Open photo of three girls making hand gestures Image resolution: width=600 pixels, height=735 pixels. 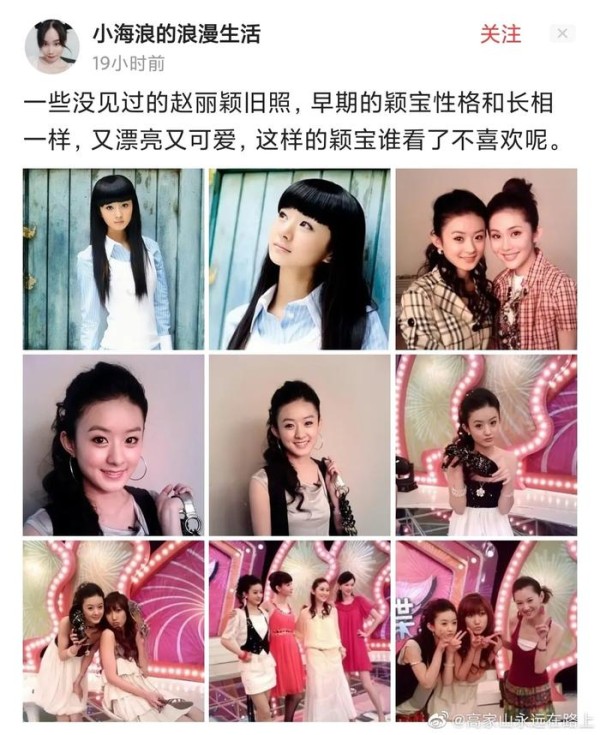(486, 630)
